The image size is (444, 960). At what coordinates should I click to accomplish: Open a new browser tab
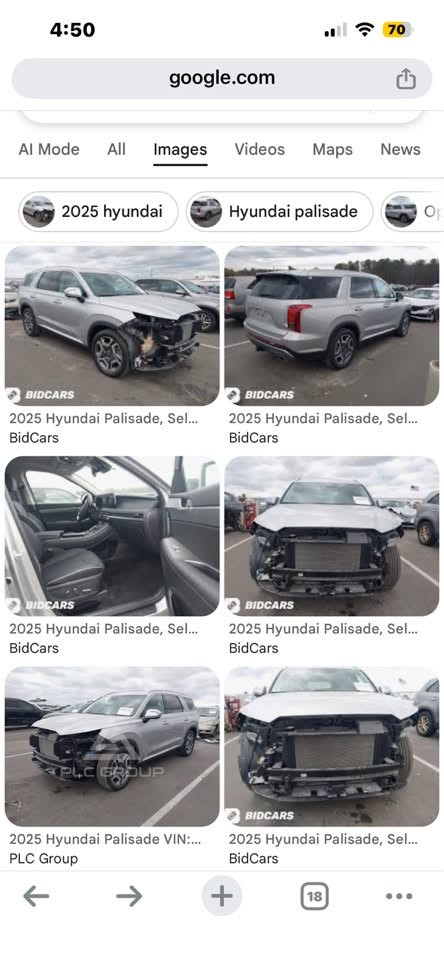pos(222,896)
